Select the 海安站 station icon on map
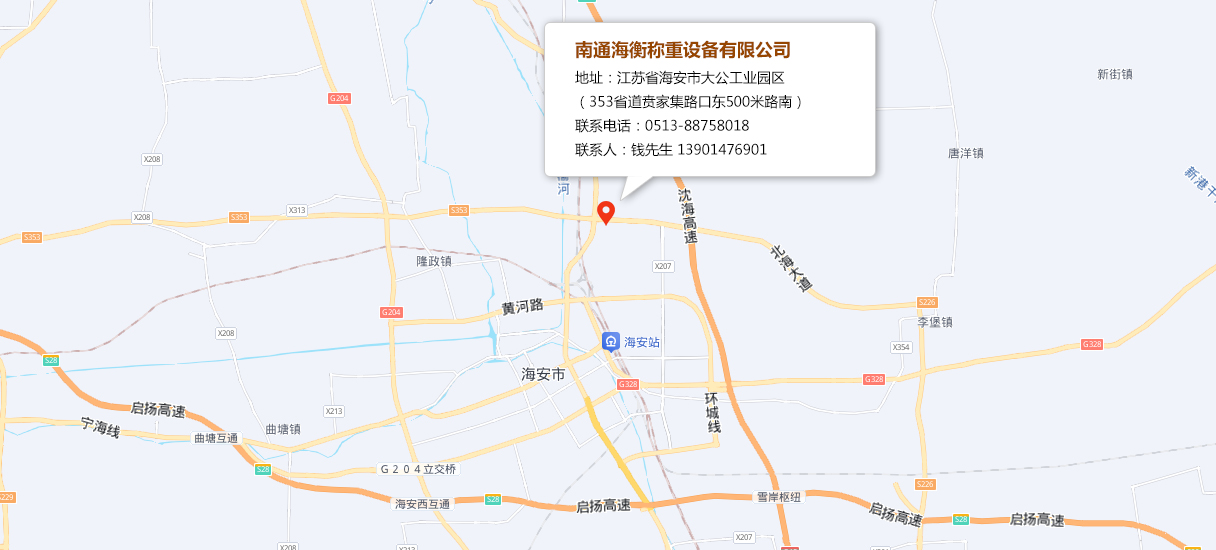 (611, 342)
